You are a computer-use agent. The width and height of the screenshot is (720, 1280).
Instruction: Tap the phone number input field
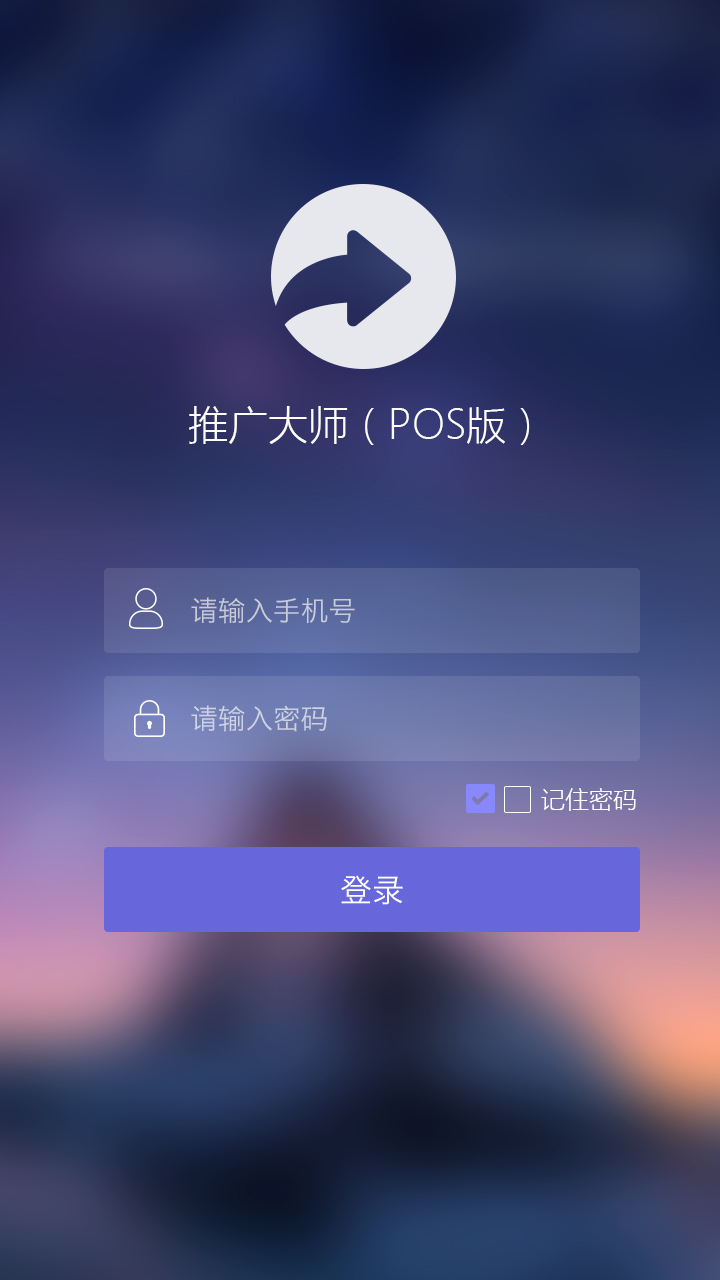click(400, 610)
